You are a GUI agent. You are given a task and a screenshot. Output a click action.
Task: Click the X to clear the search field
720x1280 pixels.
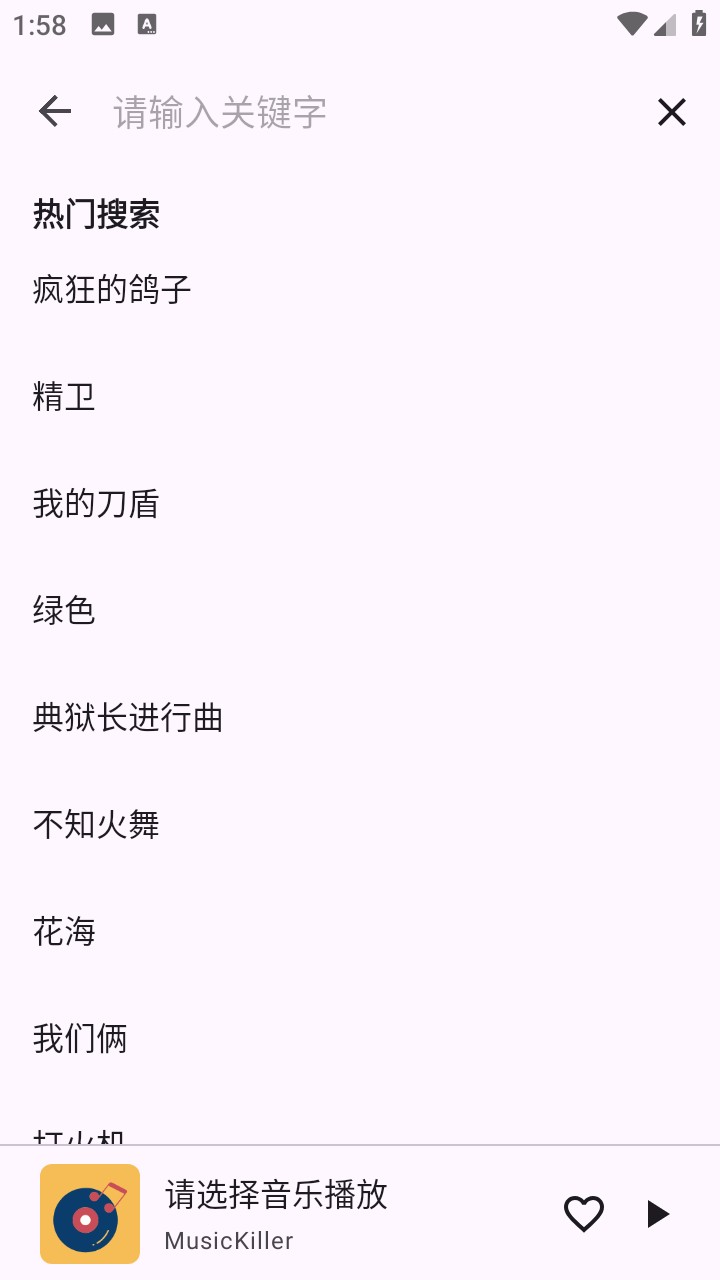tap(671, 112)
